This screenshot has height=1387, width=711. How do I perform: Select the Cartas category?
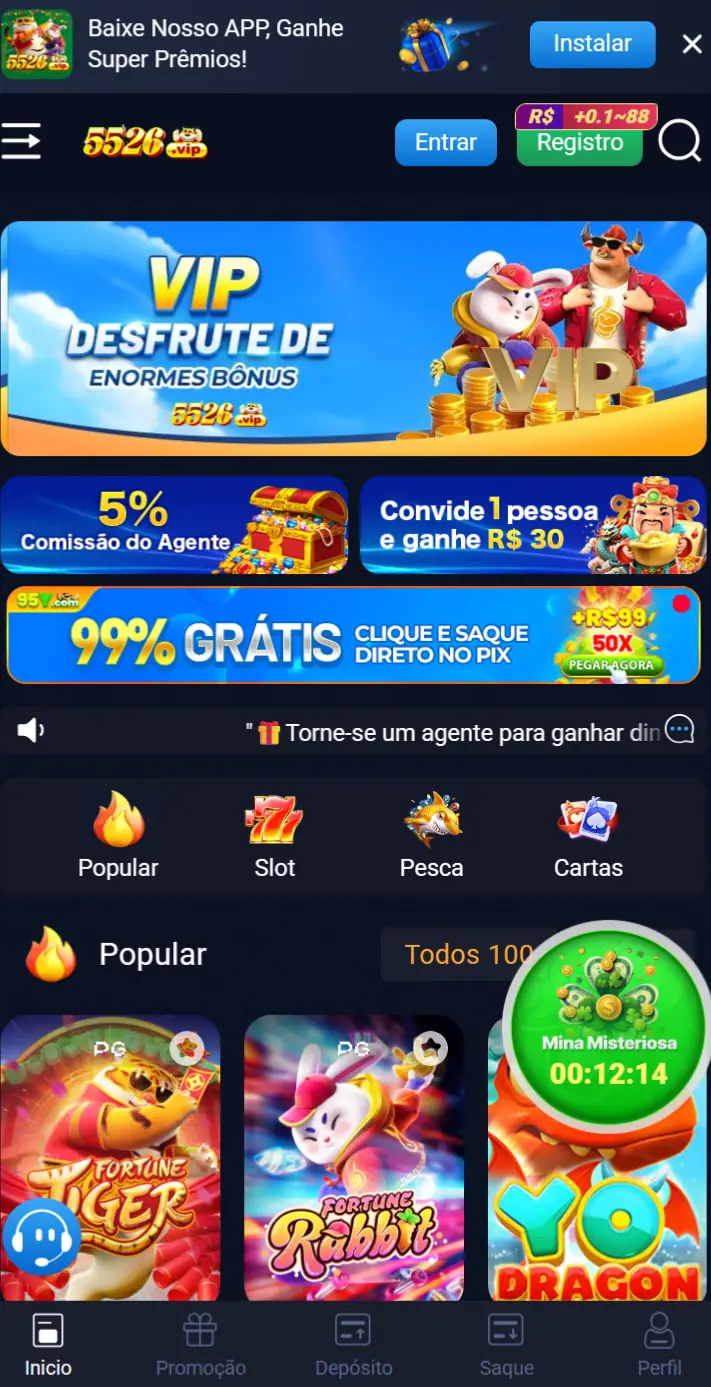[588, 836]
